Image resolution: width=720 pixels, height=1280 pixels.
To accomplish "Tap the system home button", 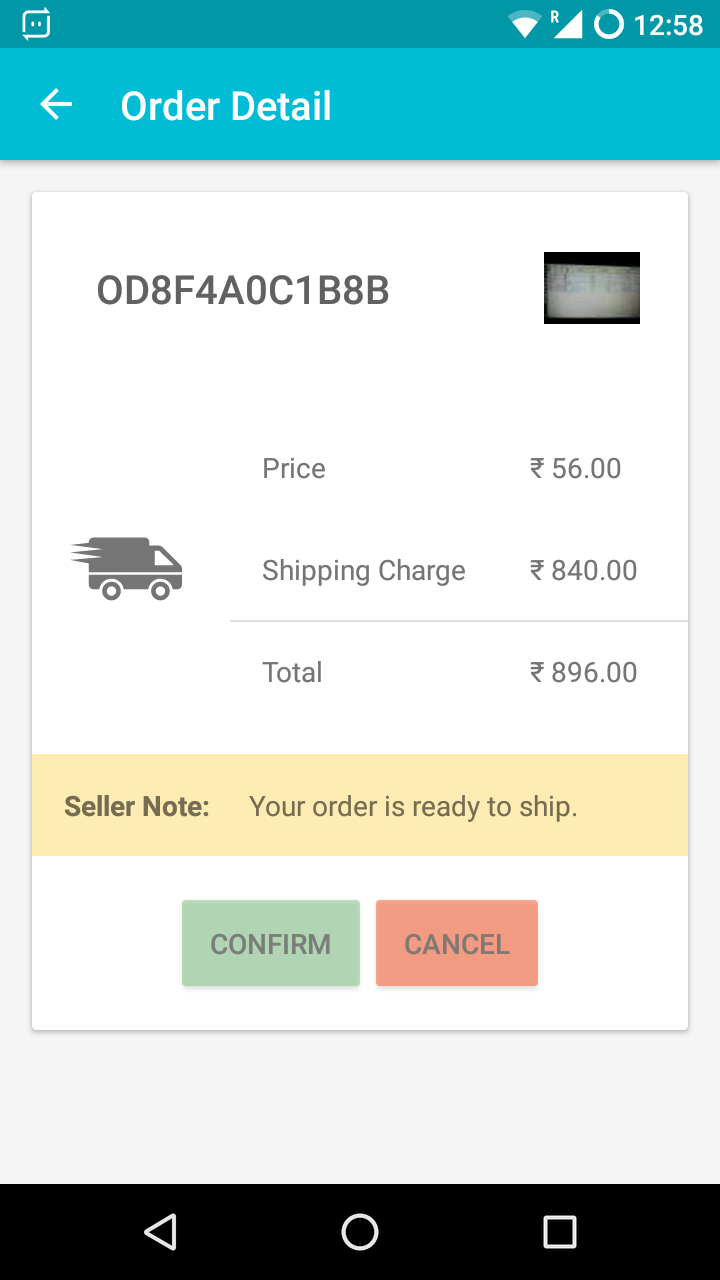I will (x=360, y=1232).
